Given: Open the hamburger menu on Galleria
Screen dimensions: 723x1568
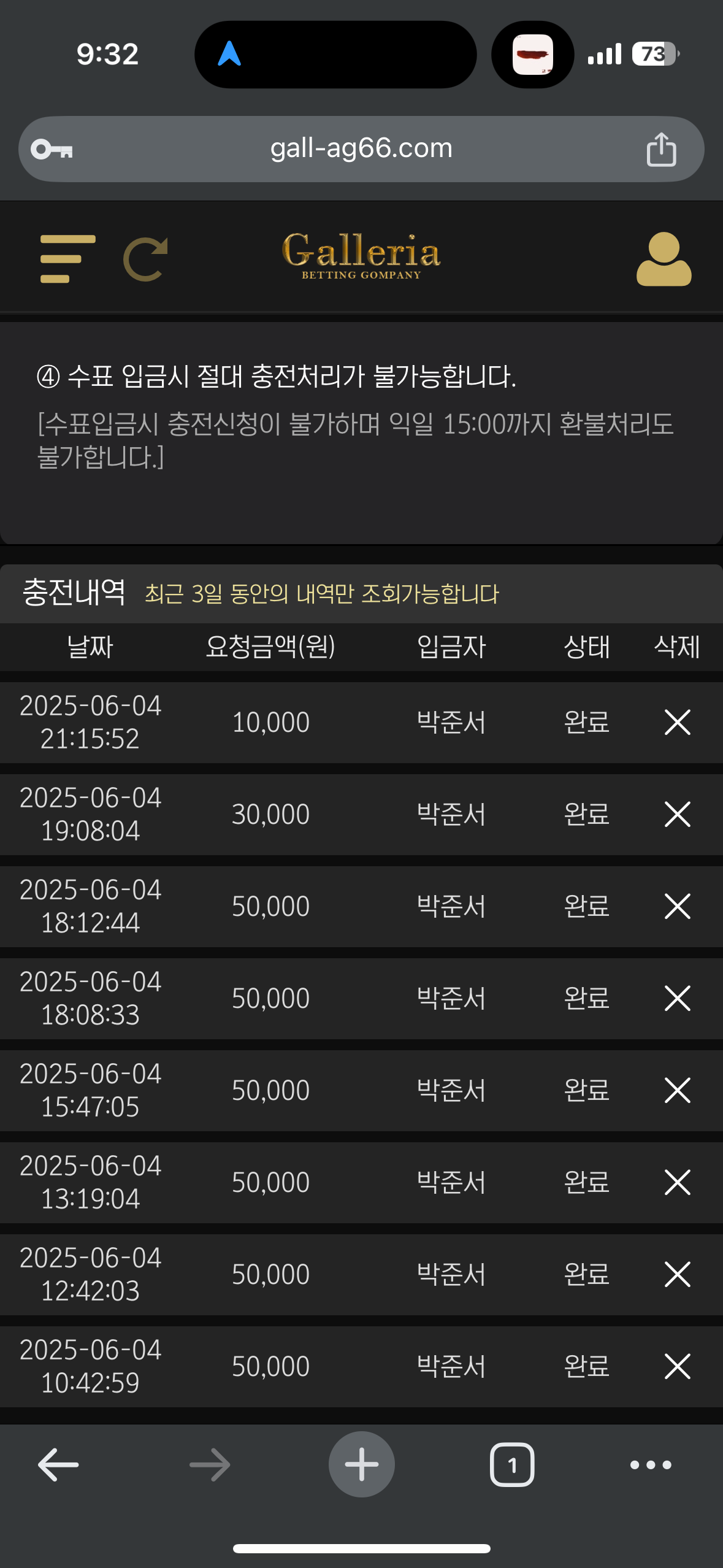Looking at the screenshot, I should pos(67,259).
